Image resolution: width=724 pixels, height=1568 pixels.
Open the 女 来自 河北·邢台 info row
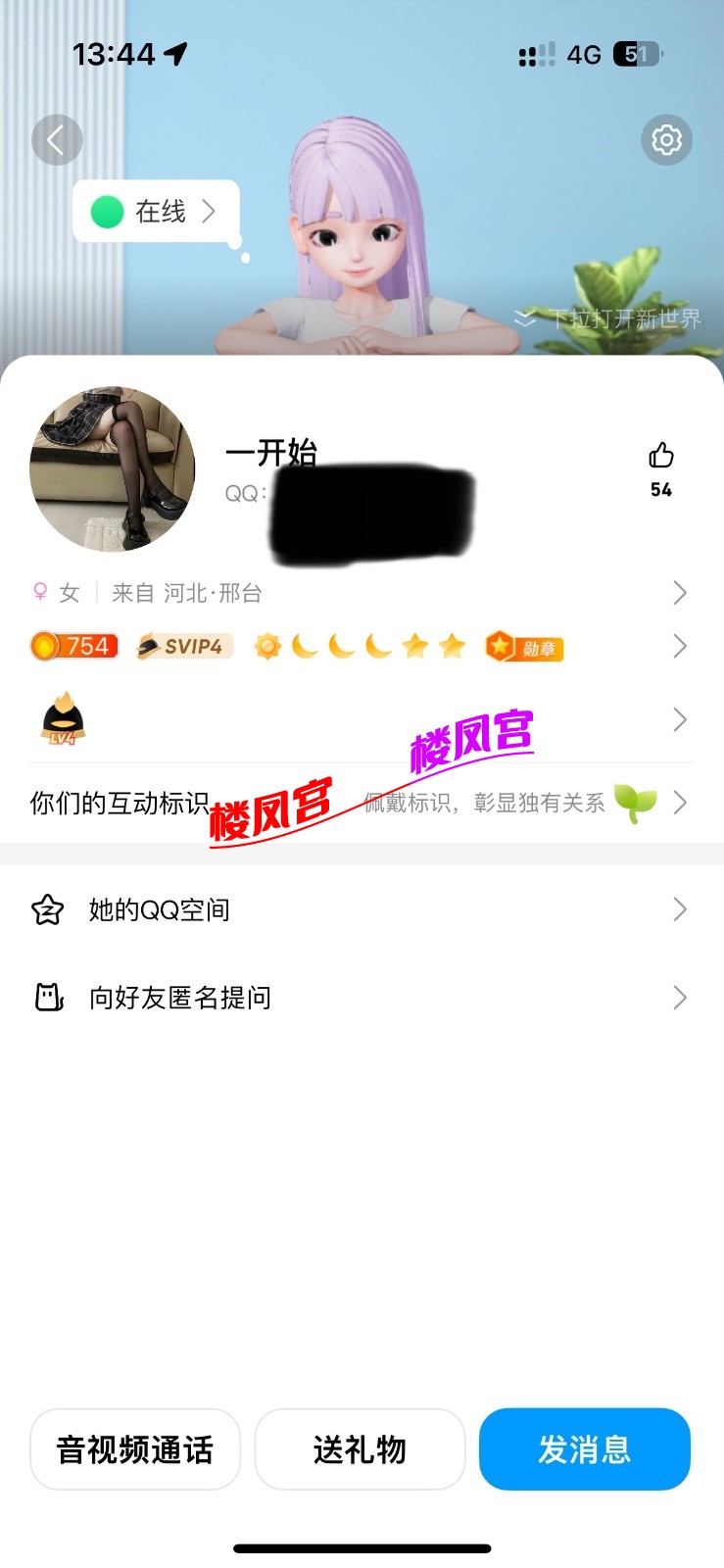[x=361, y=593]
